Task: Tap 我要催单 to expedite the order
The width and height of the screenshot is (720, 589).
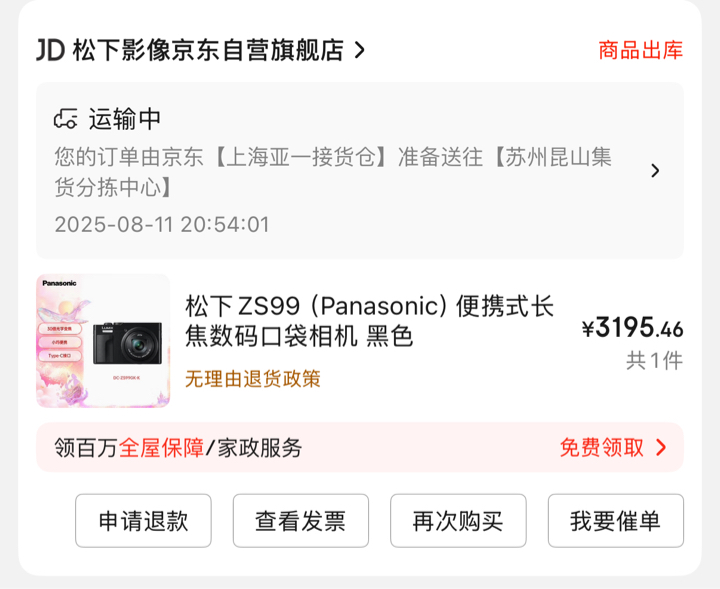Action: pyautogui.click(x=615, y=521)
